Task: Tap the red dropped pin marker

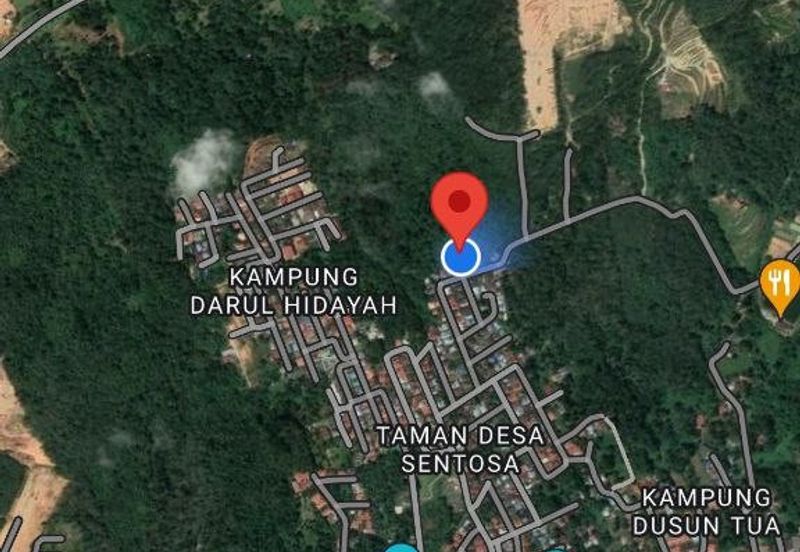Action: 459,205
